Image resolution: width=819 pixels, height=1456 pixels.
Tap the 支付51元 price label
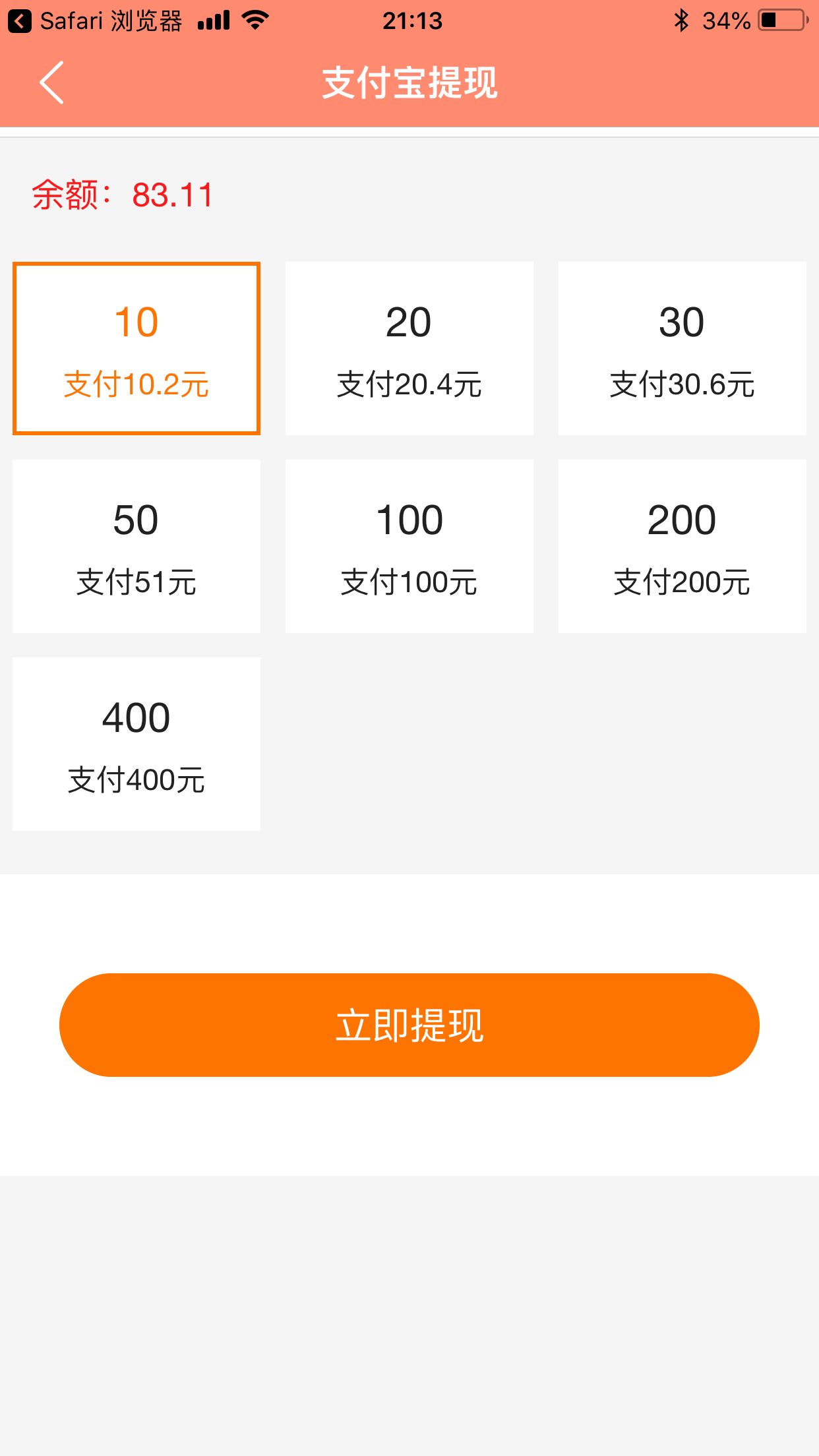(x=136, y=583)
